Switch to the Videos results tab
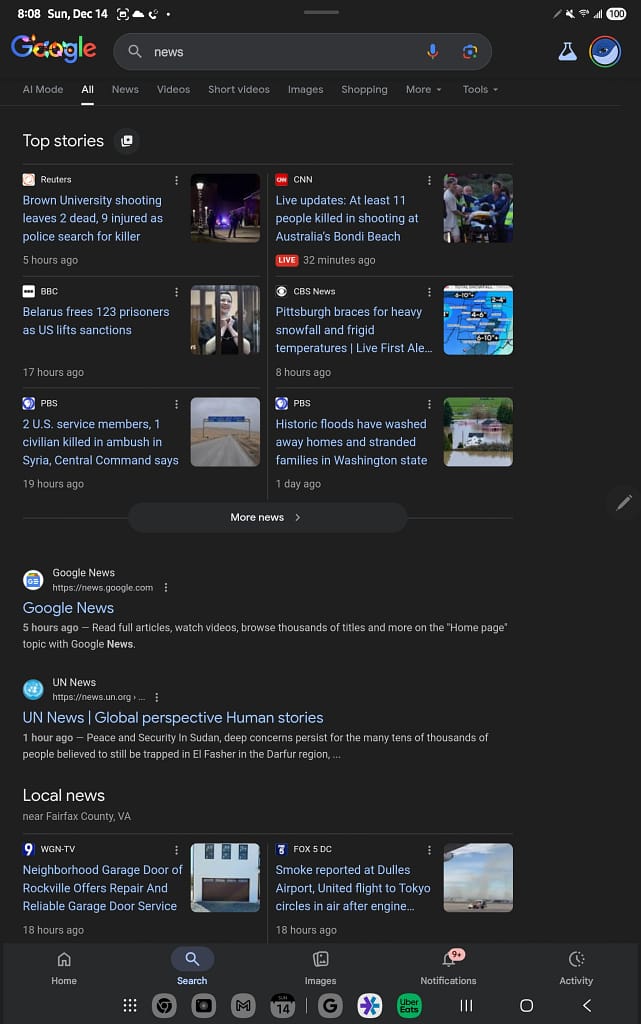 [173, 89]
